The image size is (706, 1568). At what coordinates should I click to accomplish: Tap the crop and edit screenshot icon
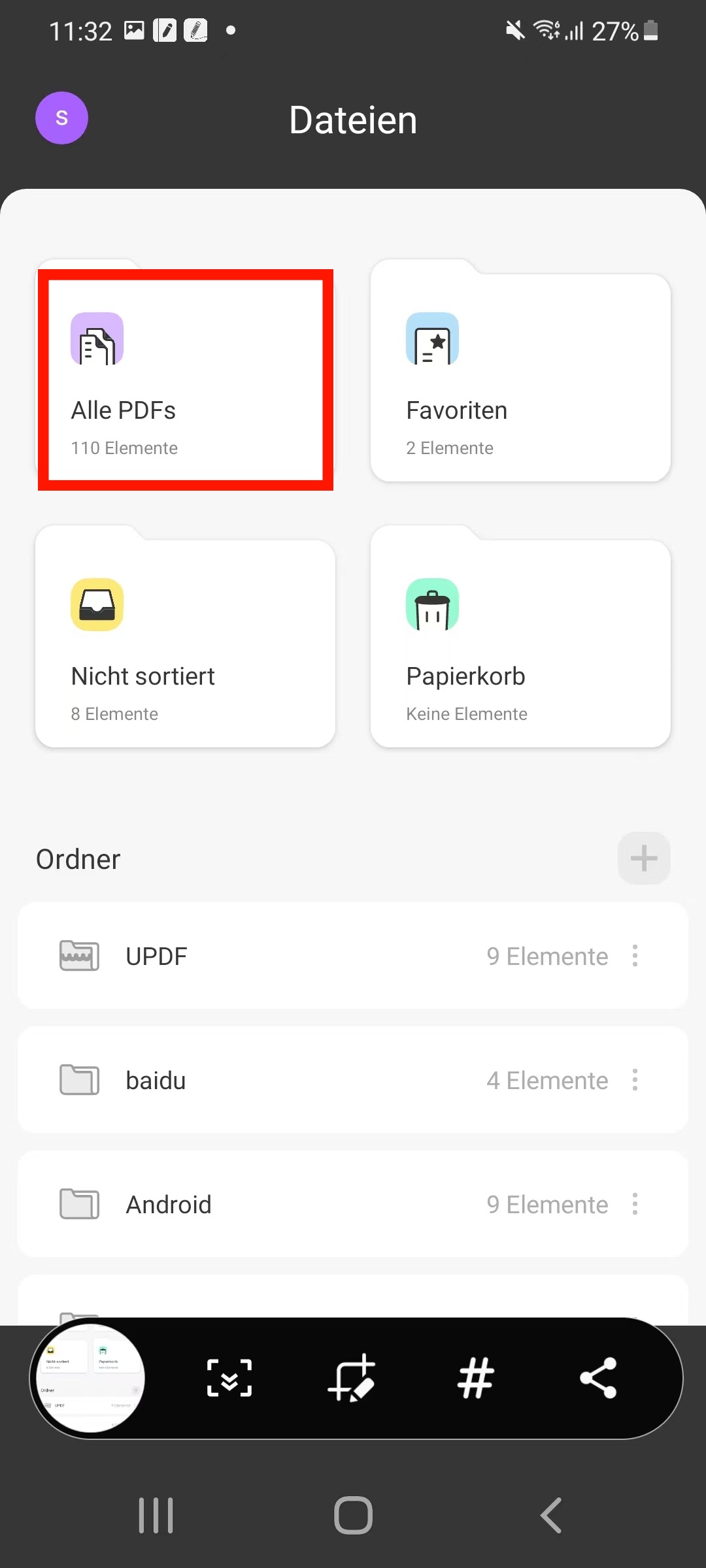click(352, 1377)
